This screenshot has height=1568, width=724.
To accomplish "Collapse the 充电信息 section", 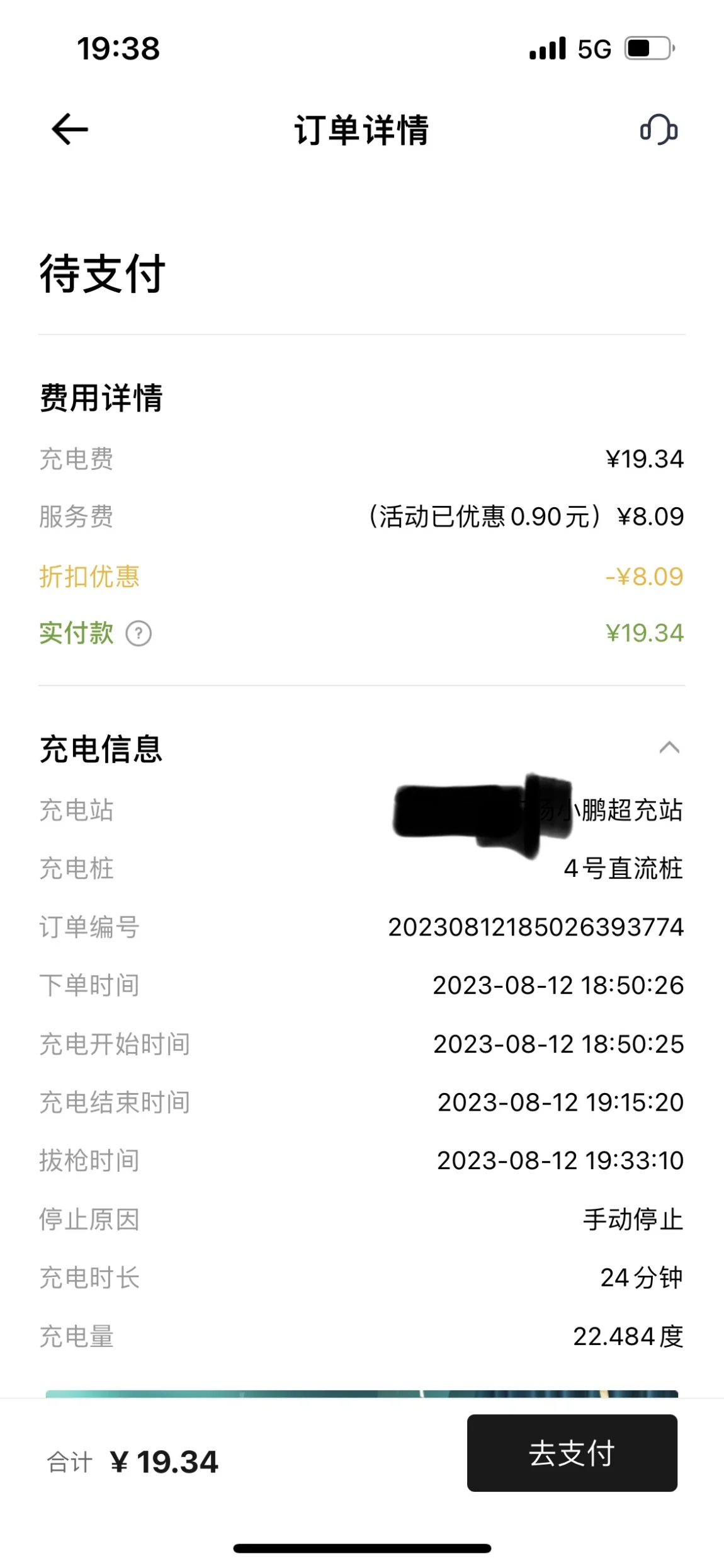I will pyautogui.click(x=669, y=748).
